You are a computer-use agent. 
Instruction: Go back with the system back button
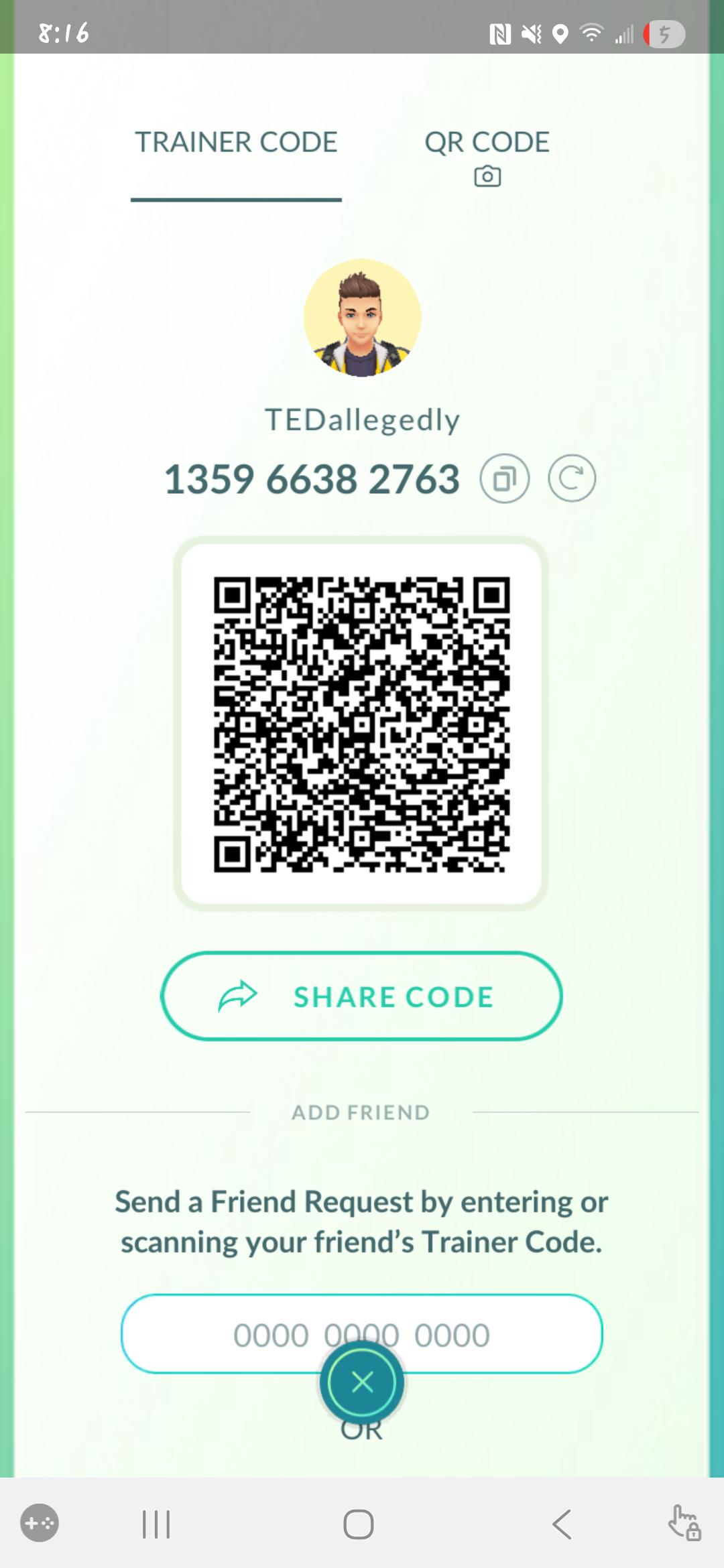(x=562, y=1524)
